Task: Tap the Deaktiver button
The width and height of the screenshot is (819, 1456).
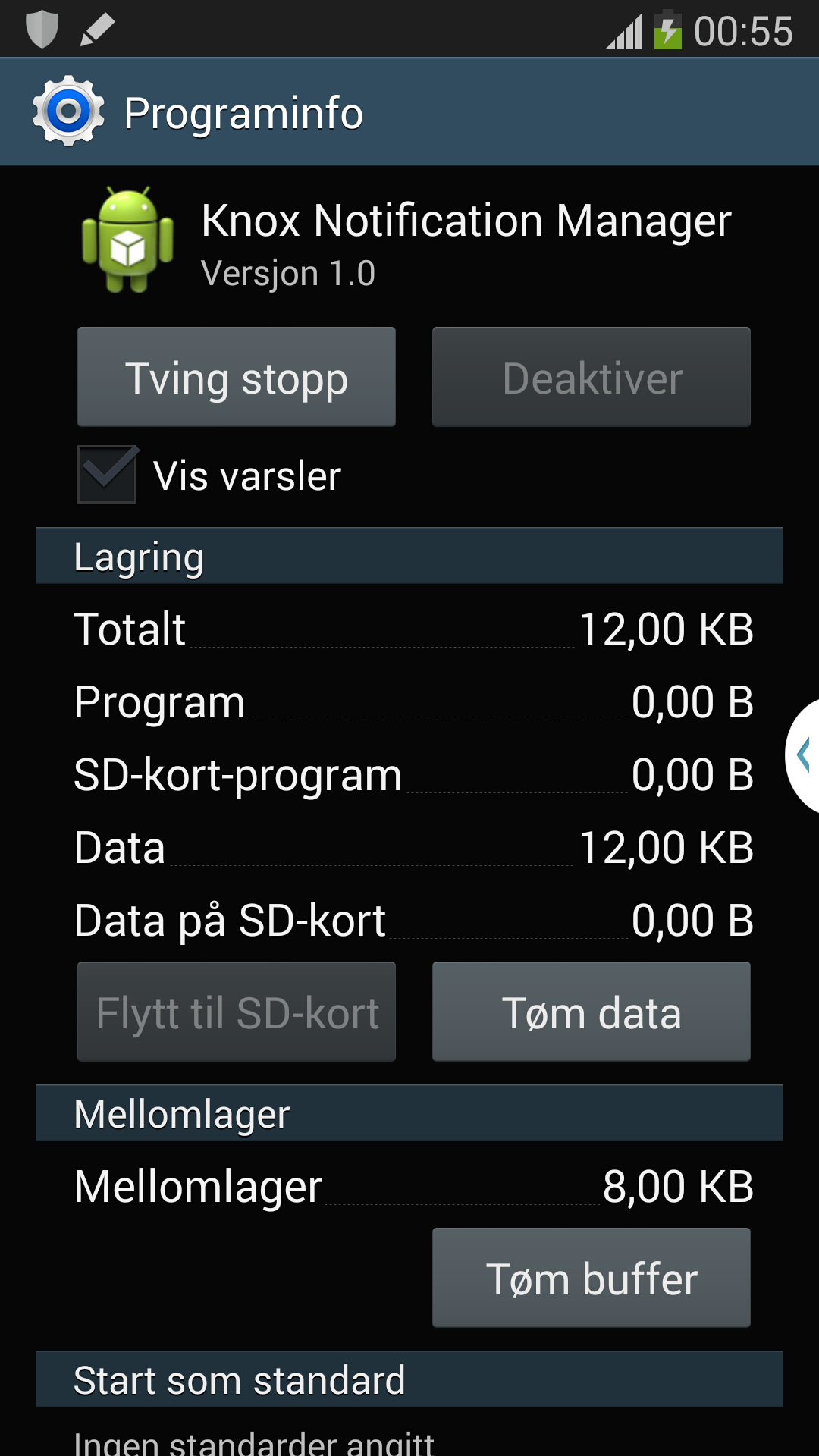Action: point(591,377)
